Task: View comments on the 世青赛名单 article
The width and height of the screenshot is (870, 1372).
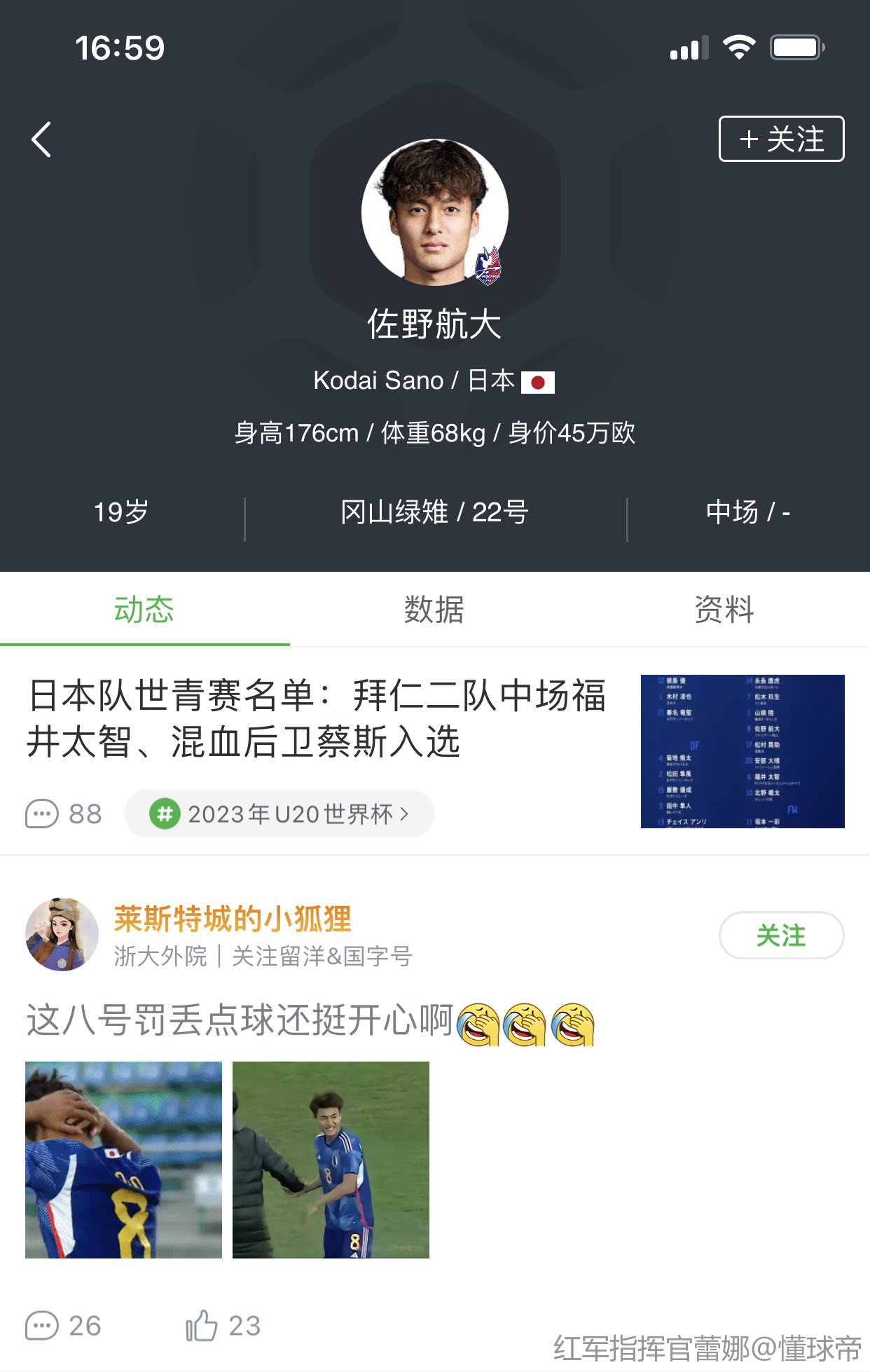Action: [x=64, y=814]
